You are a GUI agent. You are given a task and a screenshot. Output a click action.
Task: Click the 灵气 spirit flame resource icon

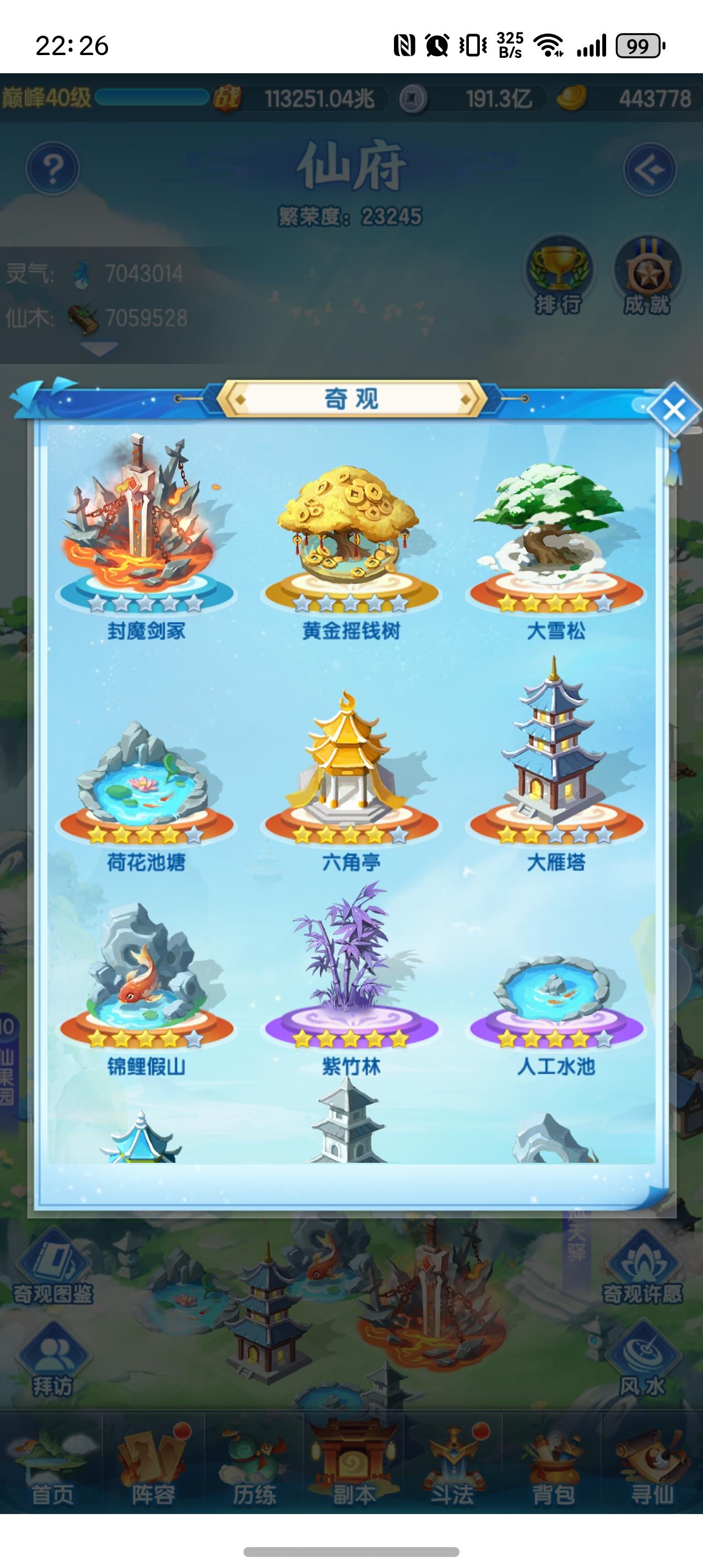coord(81,275)
